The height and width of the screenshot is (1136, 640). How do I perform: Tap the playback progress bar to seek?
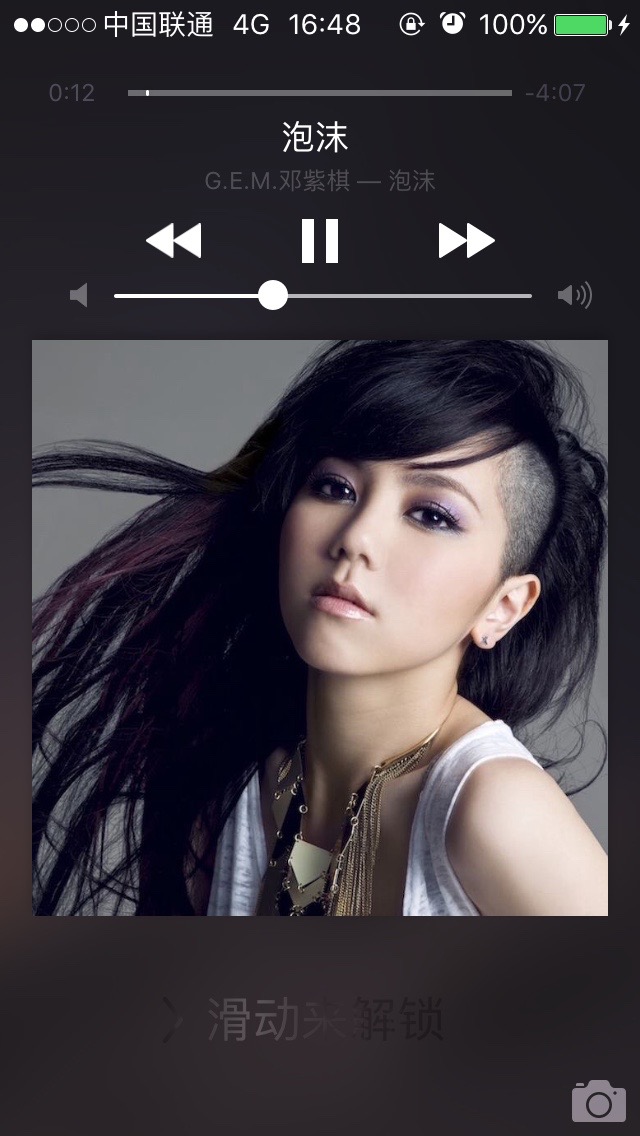[320, 93]
